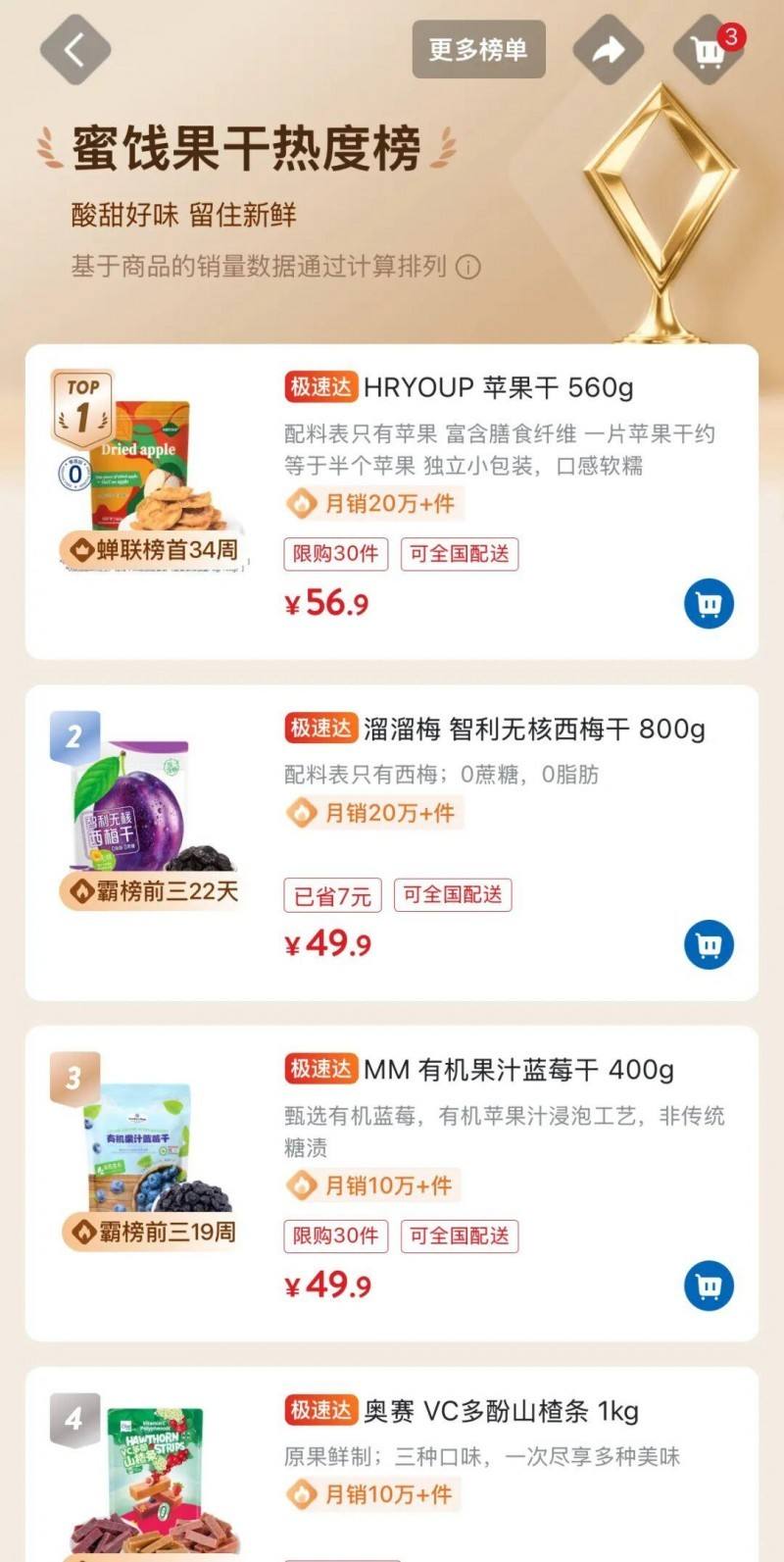784x1562 pixels.
Task: Add HRYOUP 苹果干 to the cart
Action: (709, 604)
